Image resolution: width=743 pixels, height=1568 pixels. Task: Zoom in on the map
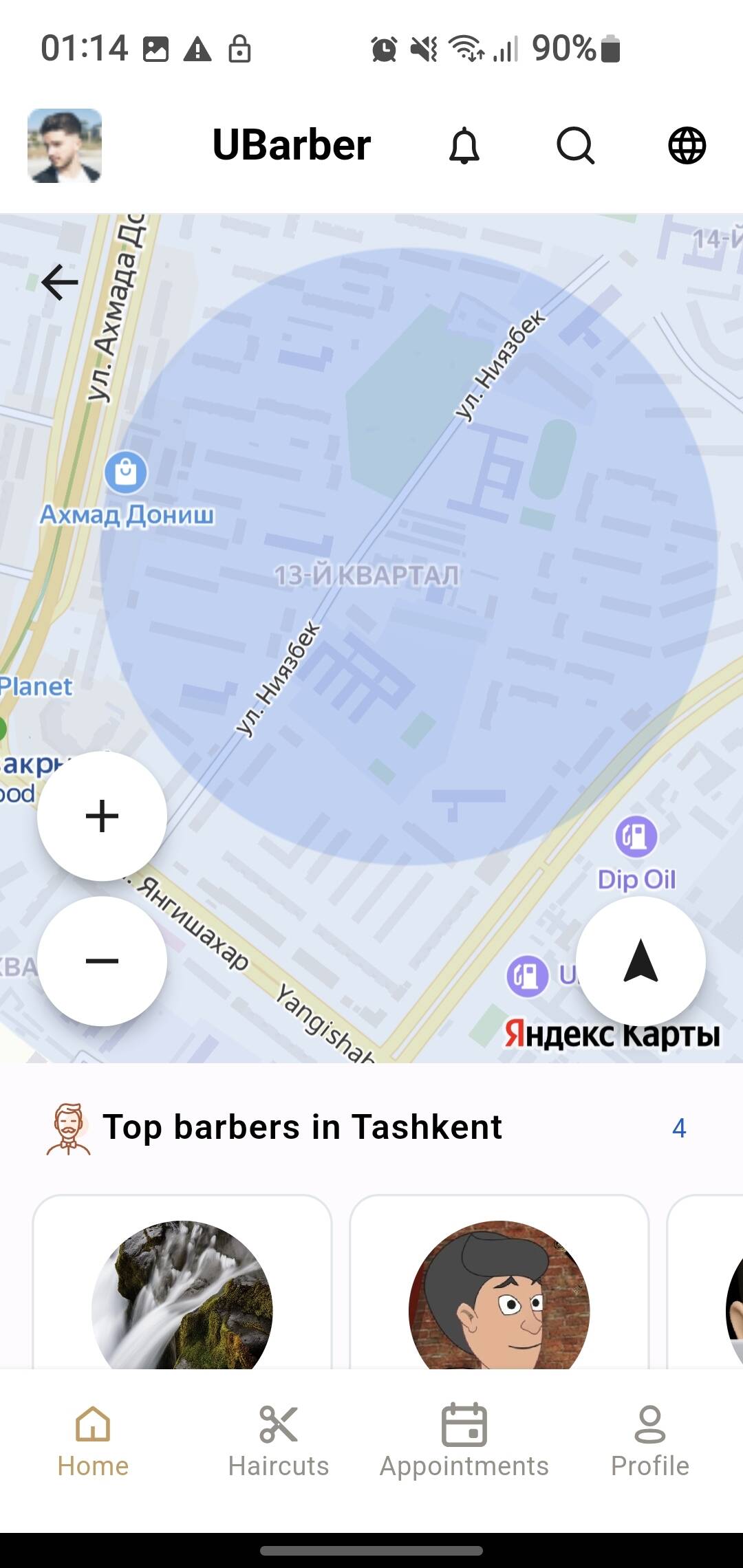coord(102,816)
